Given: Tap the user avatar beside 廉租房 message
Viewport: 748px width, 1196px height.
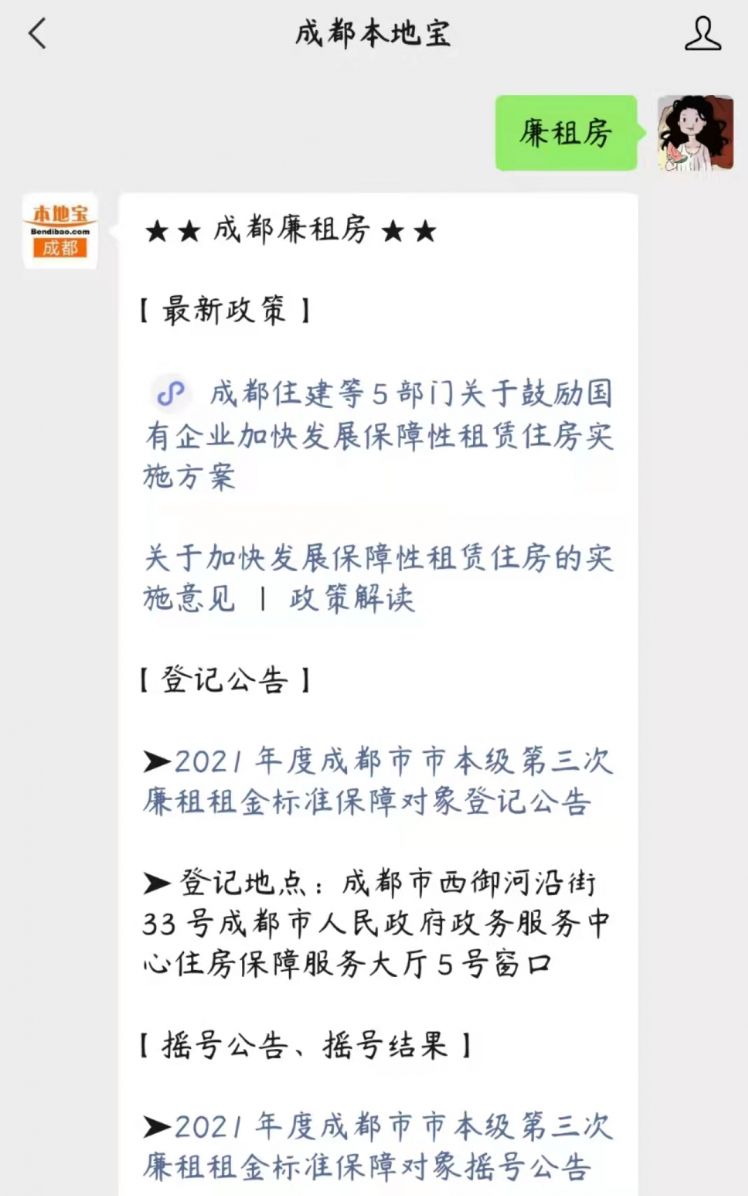Looking at the screenshot, I should point(695,133).
